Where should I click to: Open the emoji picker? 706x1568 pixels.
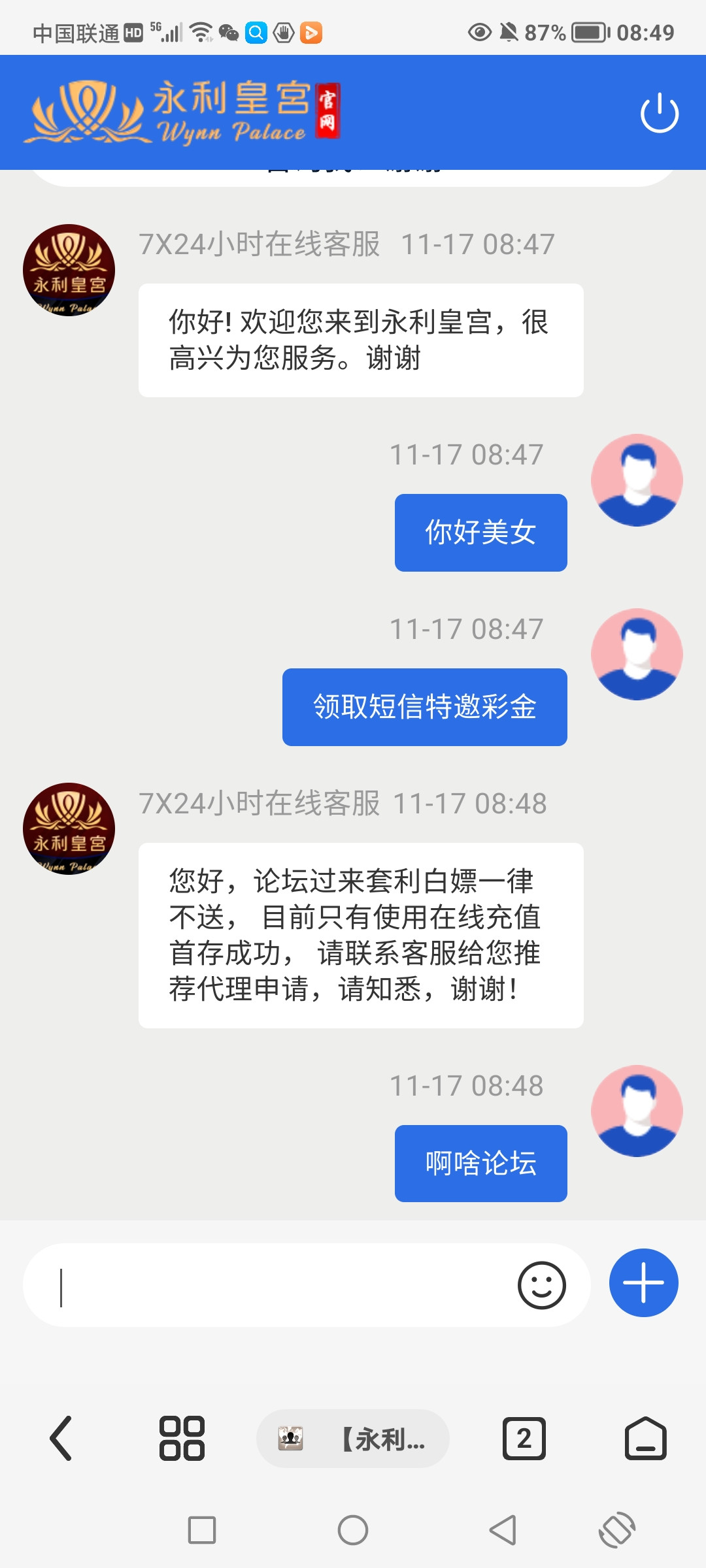click(541, 1286)
